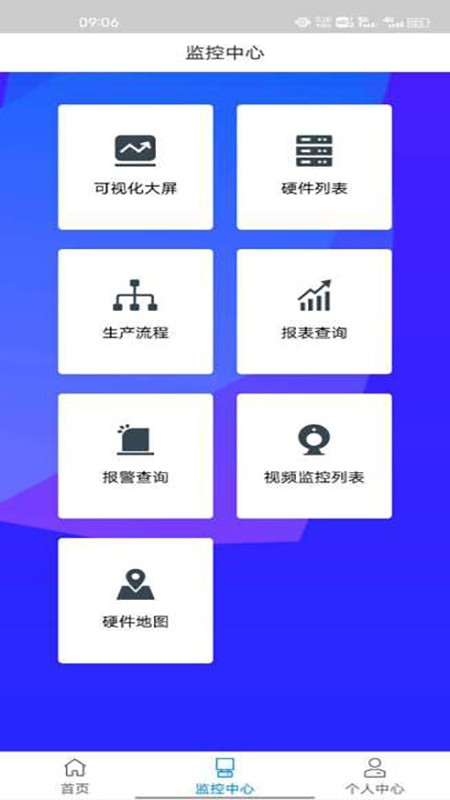Open the 可视化大屏 card
The height and width of the screenshot is (800, 450).
135,167
